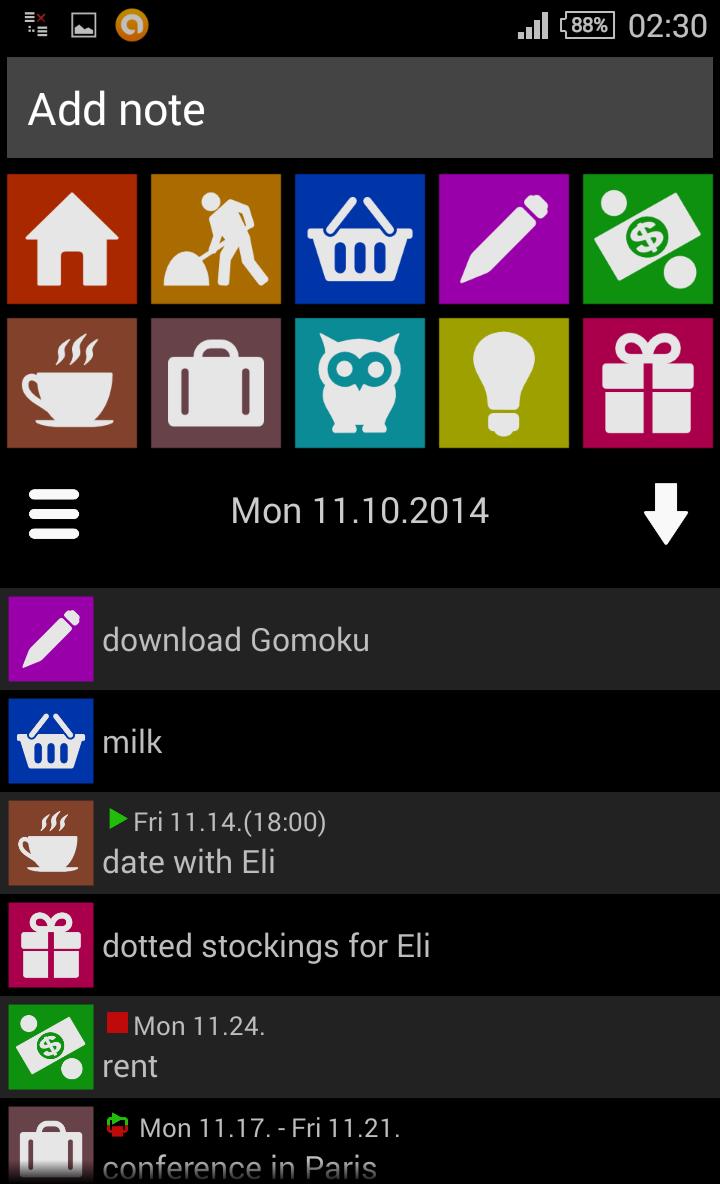The width and height of the screenshot is (720, 1184).
Task: Select the blue shopping basket category tile
Action: pyautogui.click(x=360, y=239)
